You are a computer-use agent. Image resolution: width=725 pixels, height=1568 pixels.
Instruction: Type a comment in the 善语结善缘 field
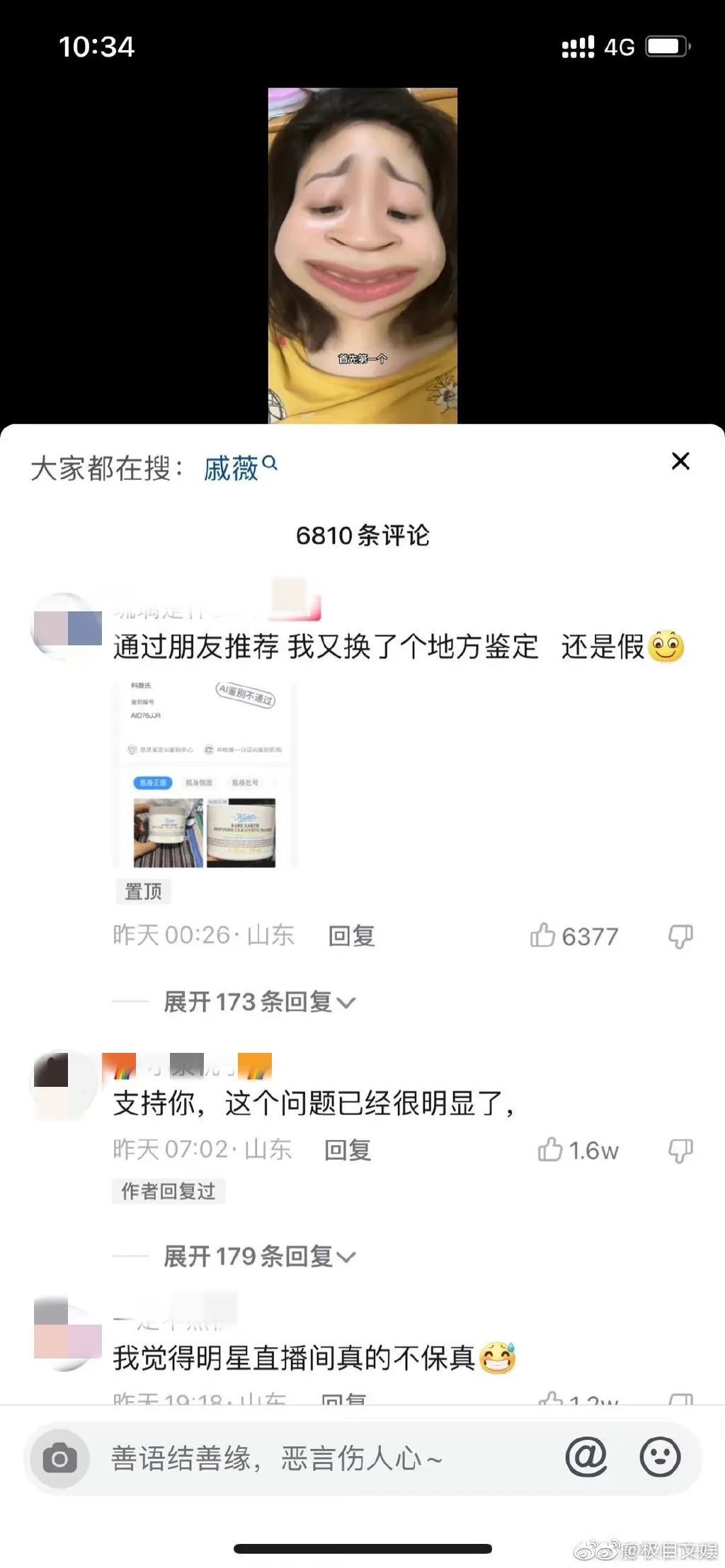click(x=319, y=1458)
